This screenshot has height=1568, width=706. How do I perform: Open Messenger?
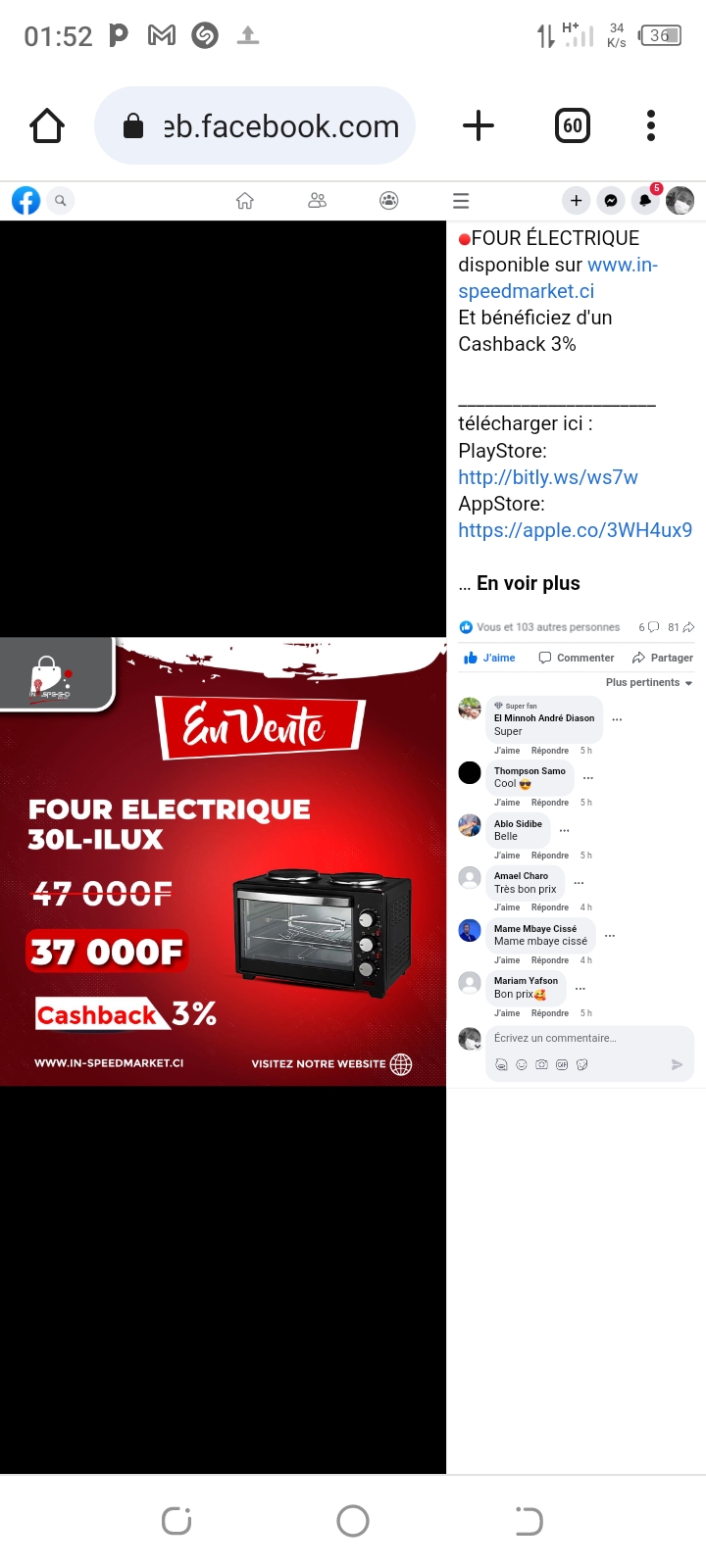(610, 201)
